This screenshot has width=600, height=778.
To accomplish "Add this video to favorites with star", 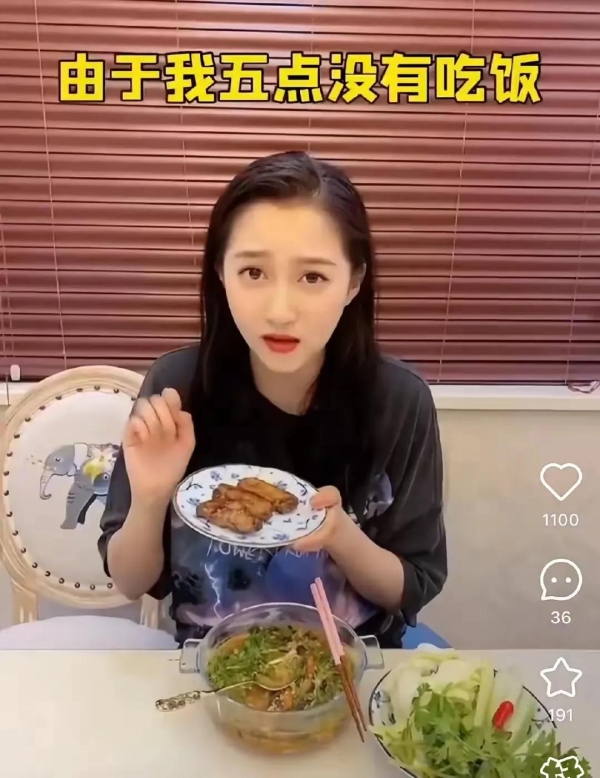I will [560, 678].
